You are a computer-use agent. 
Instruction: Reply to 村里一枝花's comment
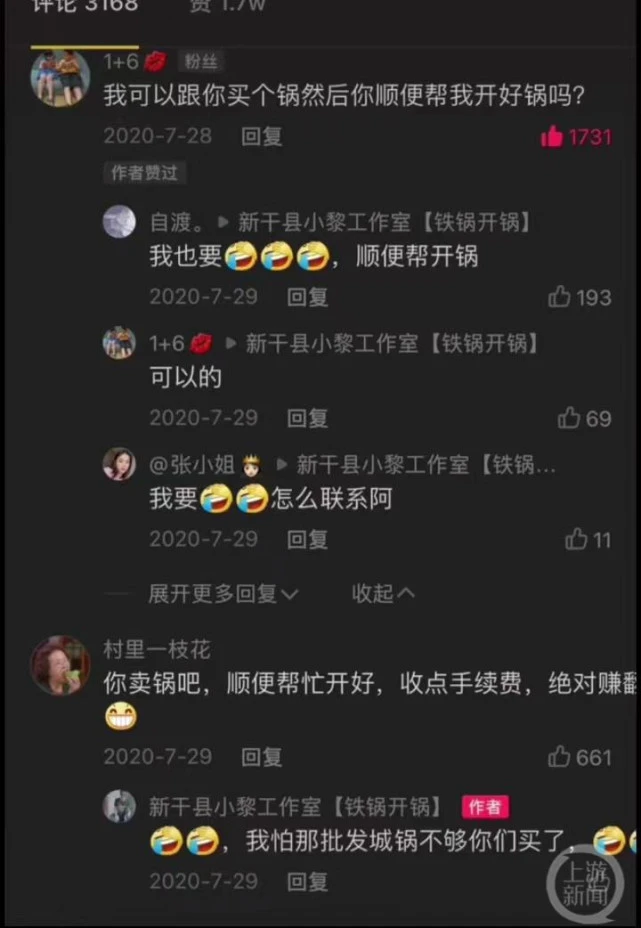pyautogui.click(x=261, y=757)
